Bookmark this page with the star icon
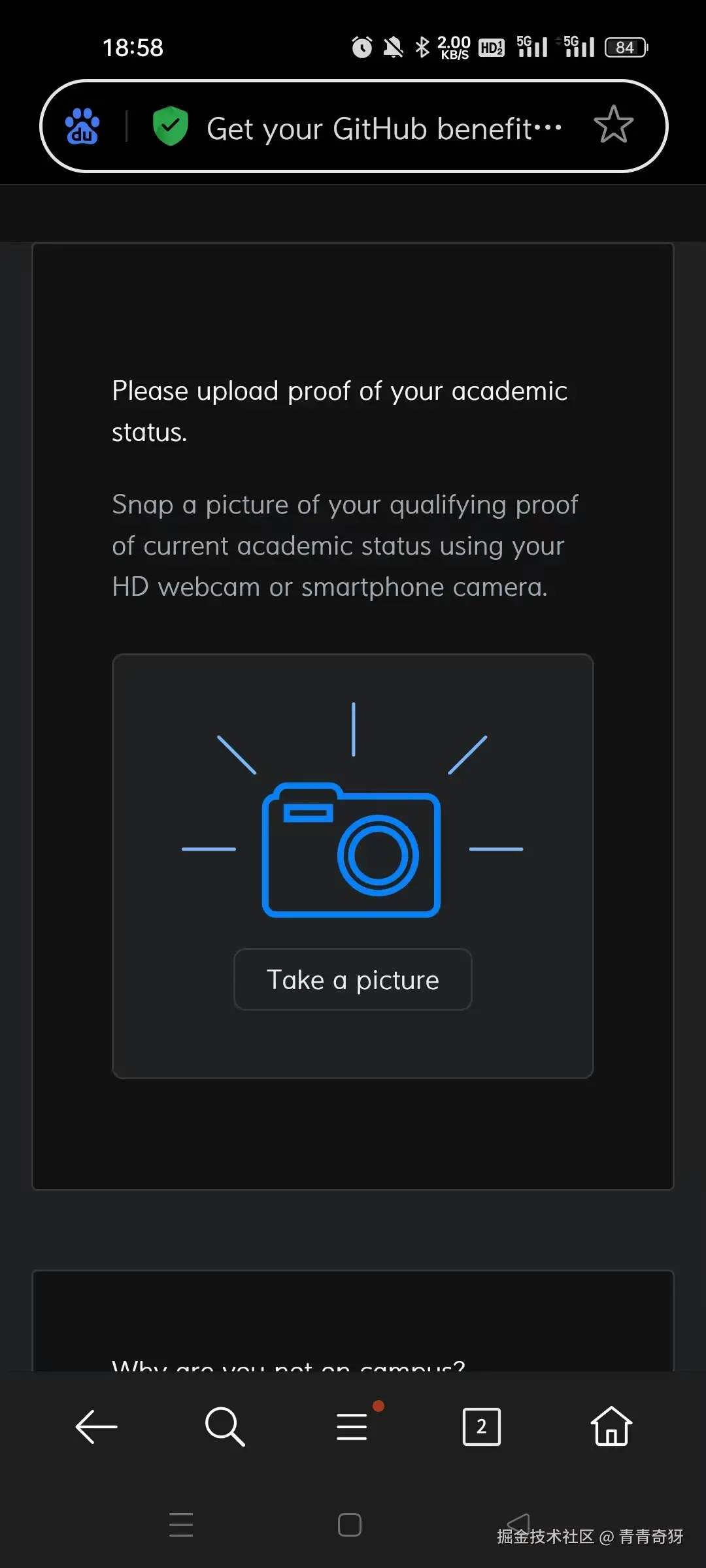The width and height of the screenshot is (706, 1568). coord(613,125)
